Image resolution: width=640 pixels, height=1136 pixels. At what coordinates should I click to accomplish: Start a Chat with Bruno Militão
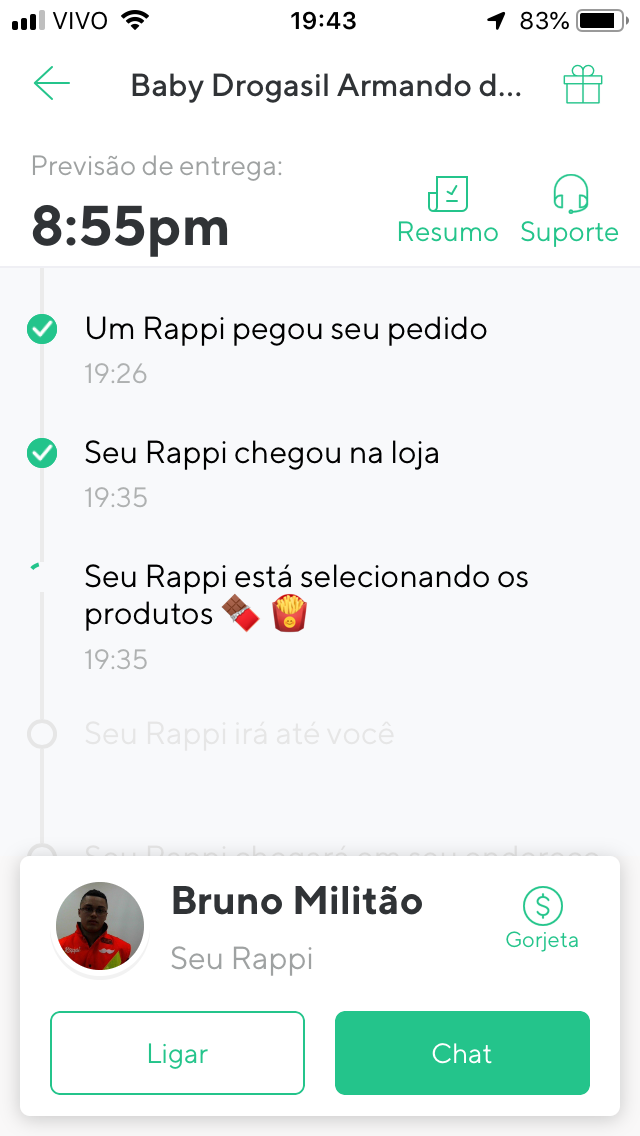point(462,1053)
